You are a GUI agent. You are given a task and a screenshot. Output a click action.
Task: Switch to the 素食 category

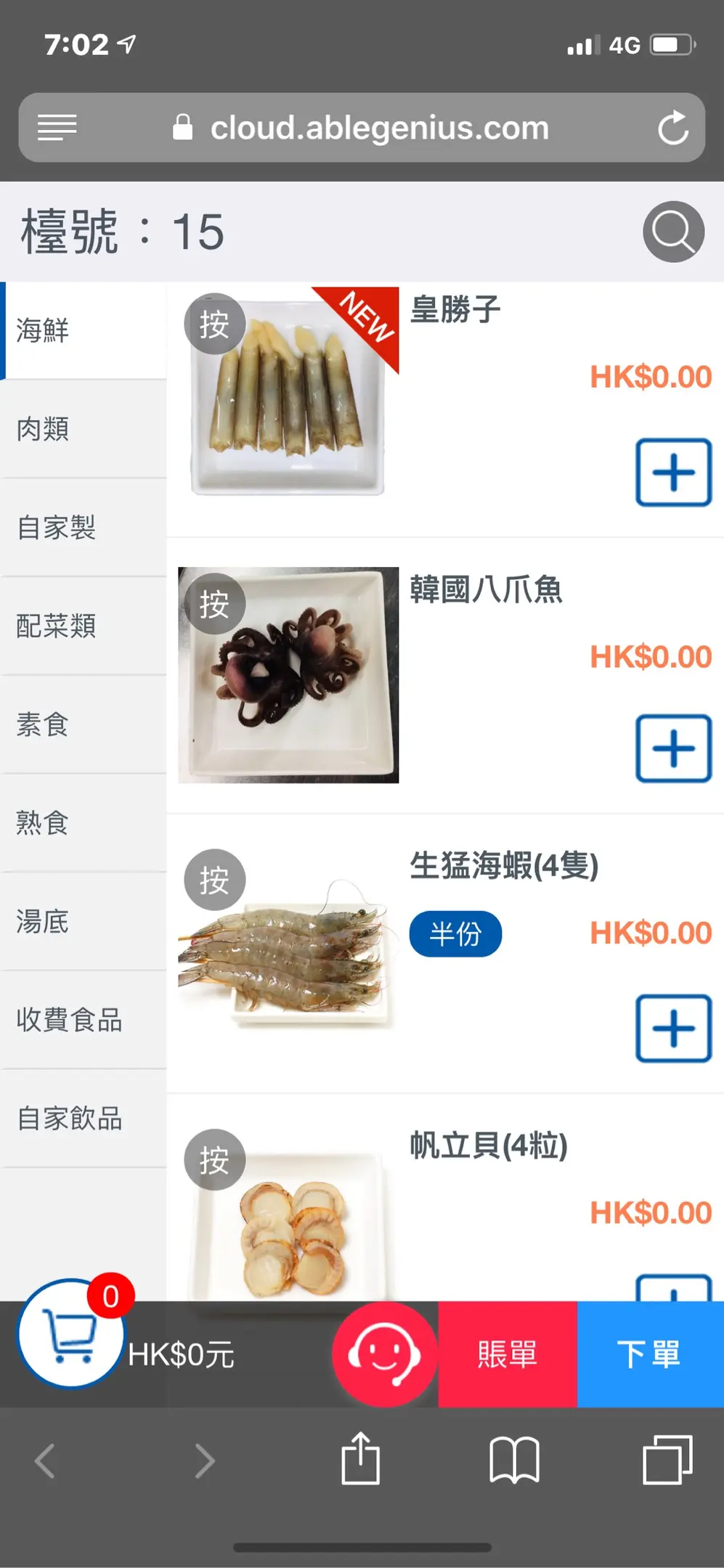coord(83,724)
